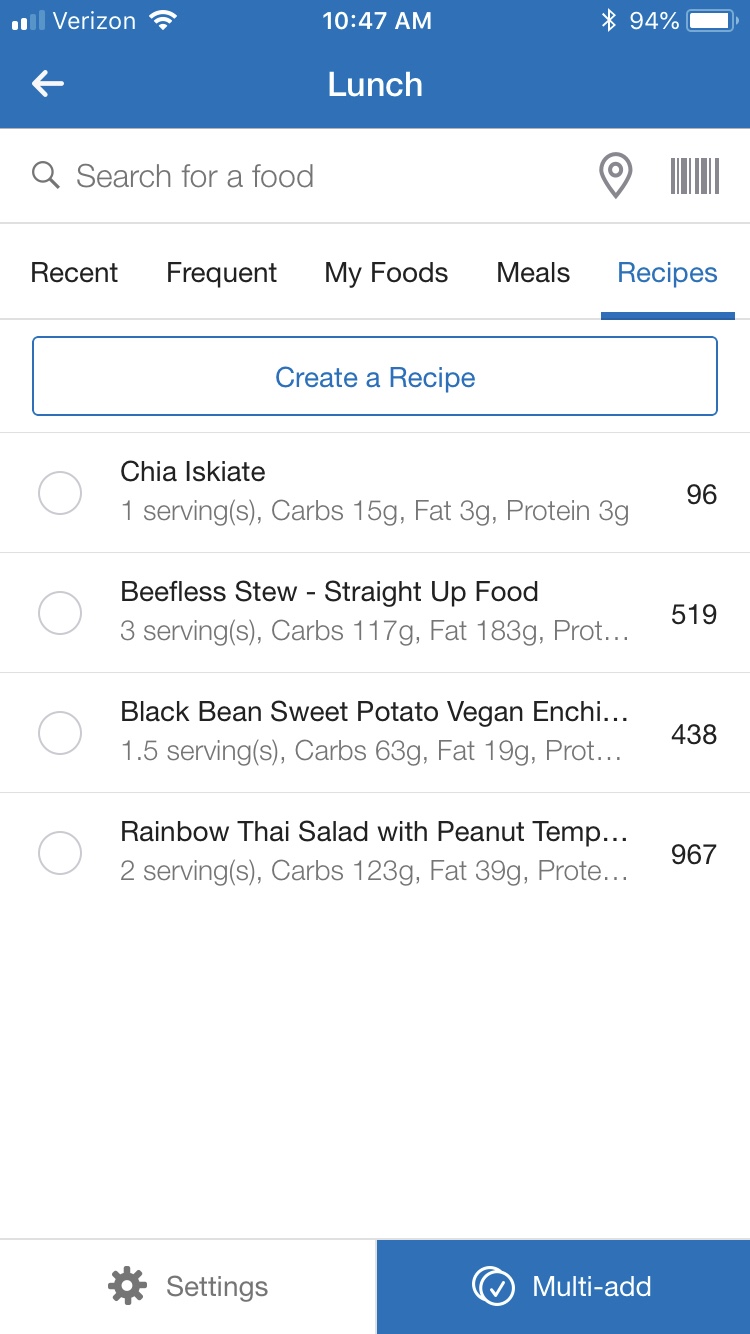Tap Create a Recipe button
Viewport: 750px width, 1334px height.
coord(375,377)
